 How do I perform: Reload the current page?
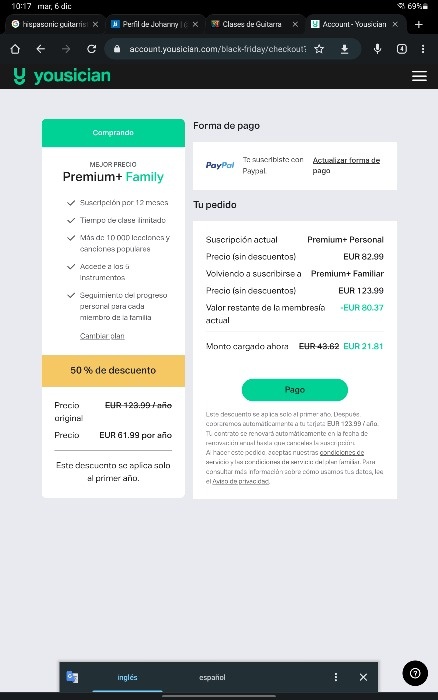pos(92,49)
